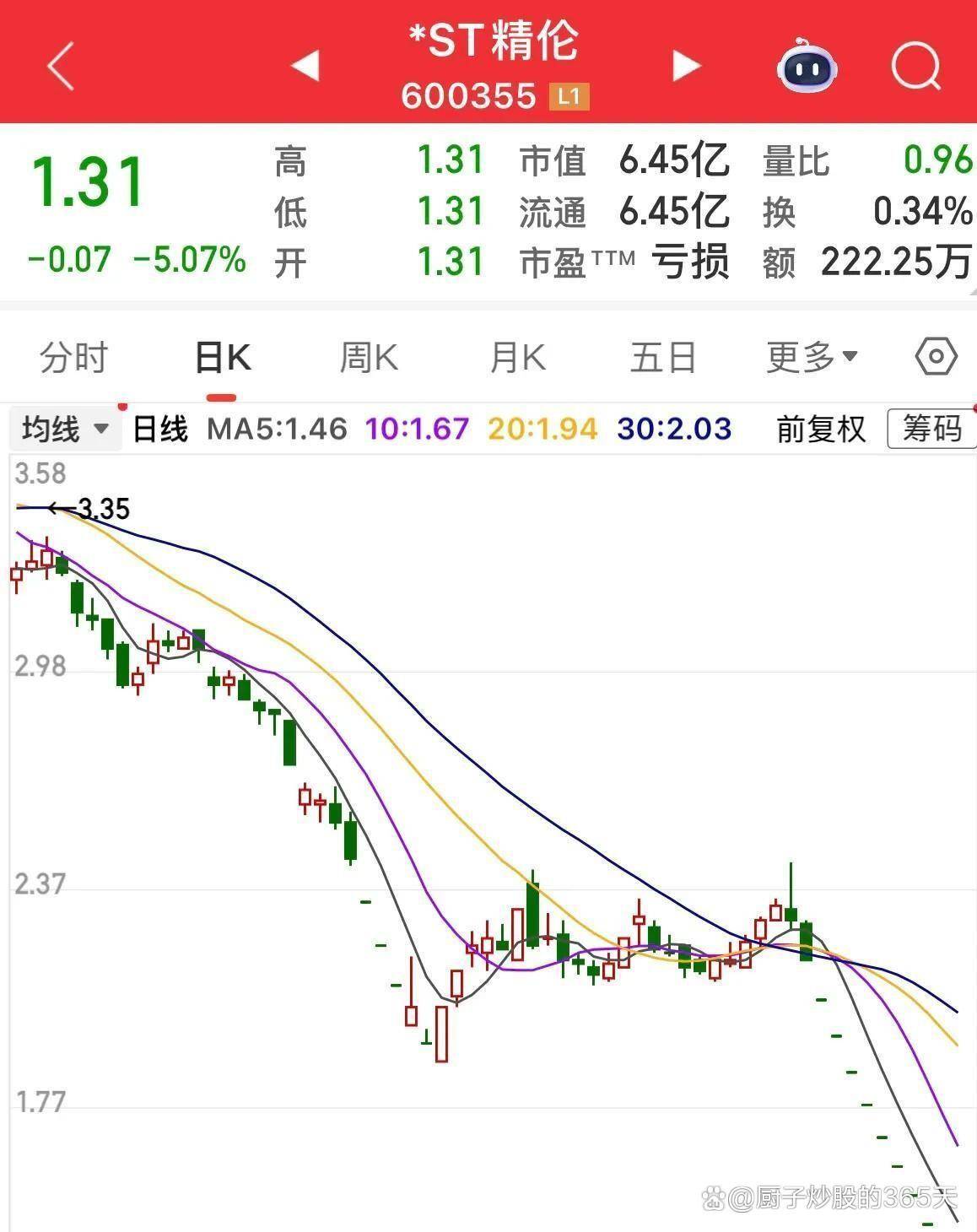Open the 均线 indicator dropdown

coord(66,429)
